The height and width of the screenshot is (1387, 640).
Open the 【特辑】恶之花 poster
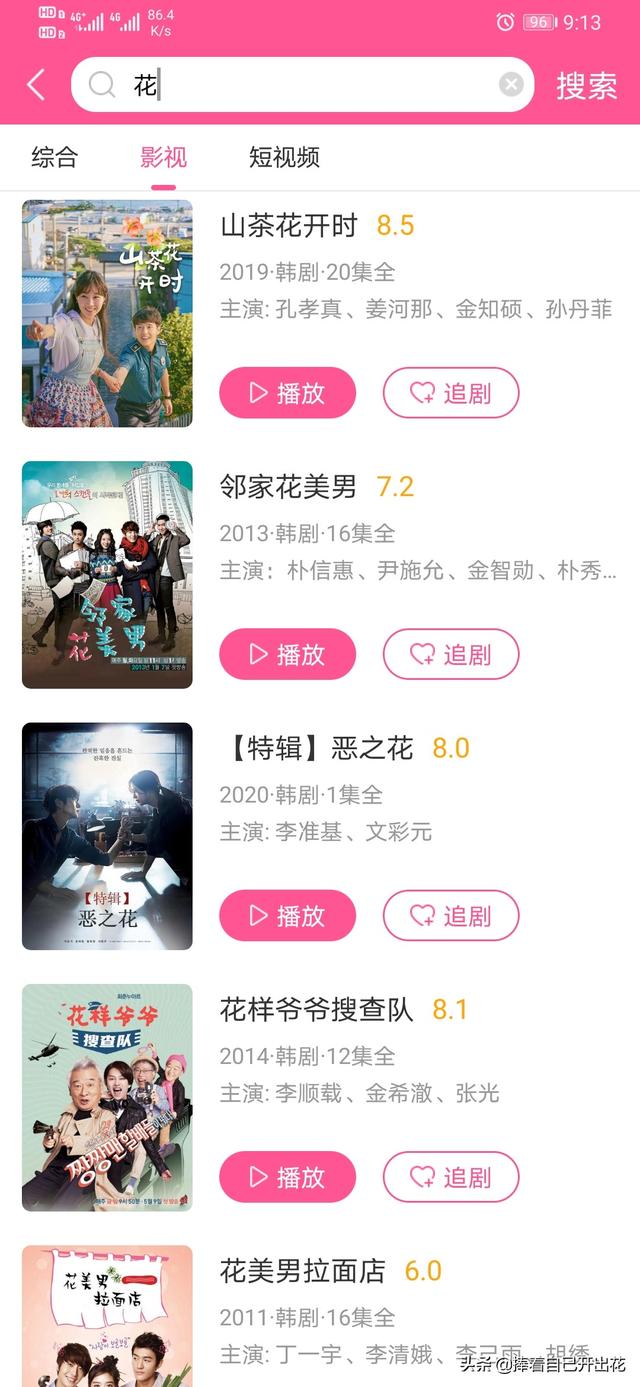click(107, 836)
